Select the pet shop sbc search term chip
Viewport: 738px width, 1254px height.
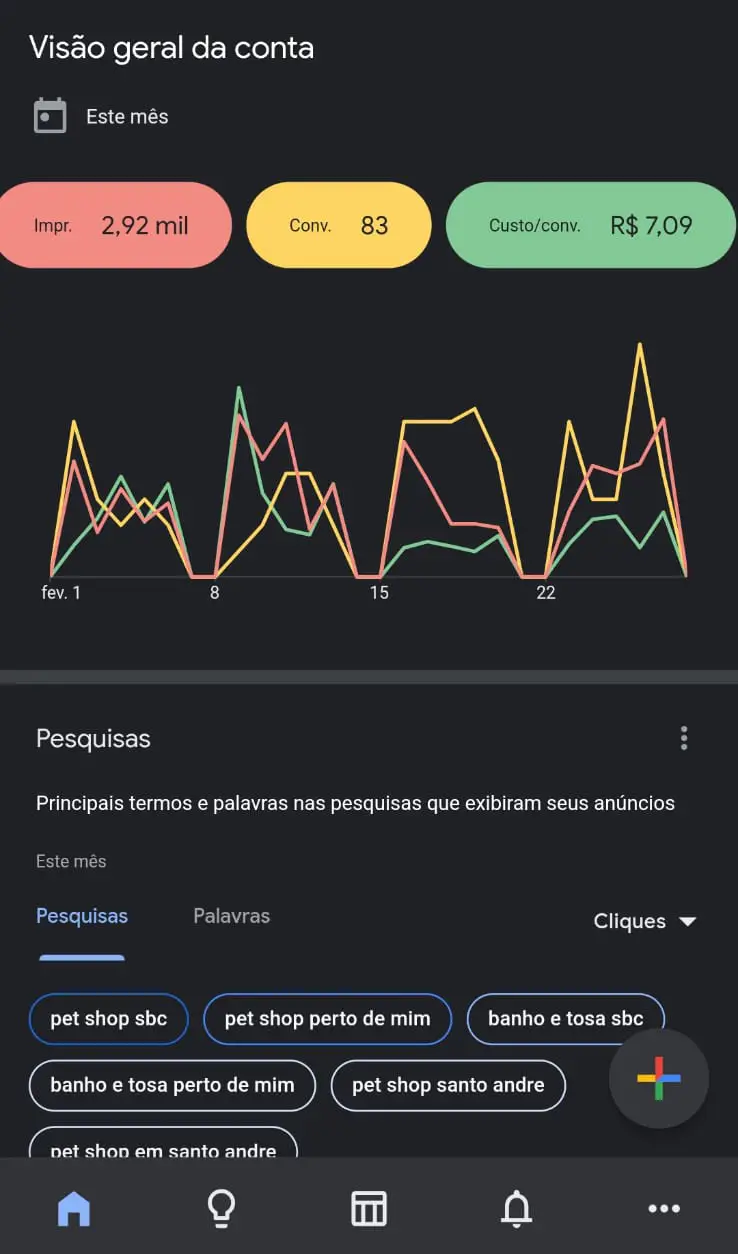click(108, 1019)
